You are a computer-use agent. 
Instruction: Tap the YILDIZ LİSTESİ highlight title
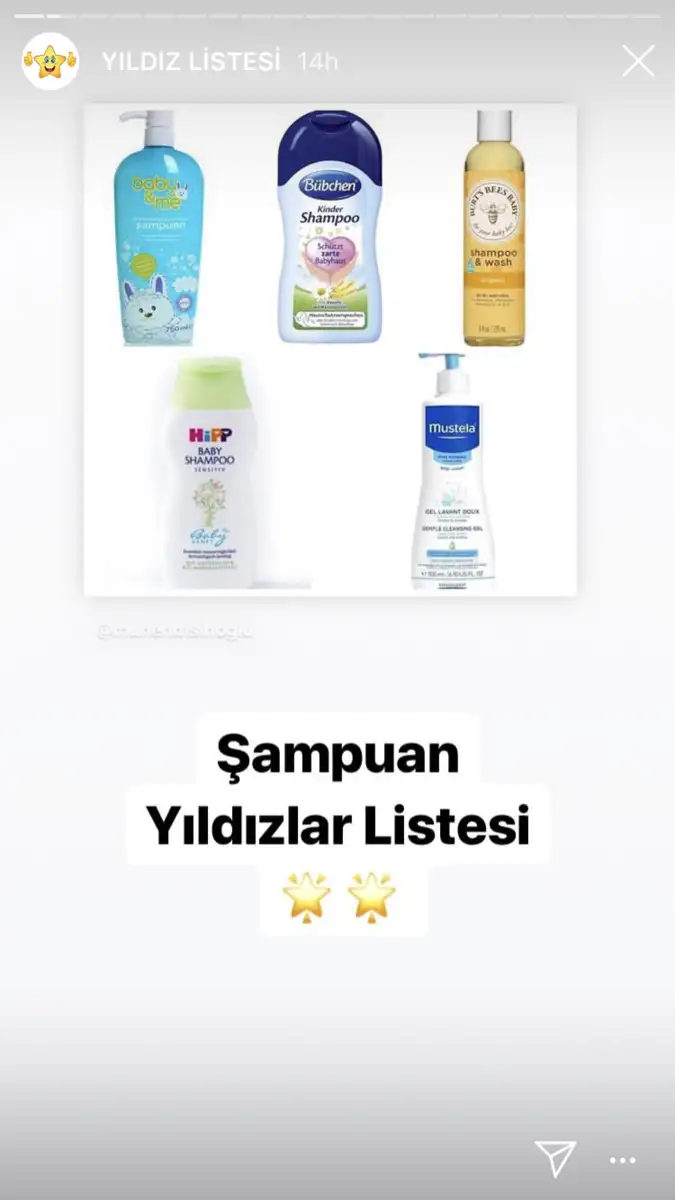tap(191, 61)
